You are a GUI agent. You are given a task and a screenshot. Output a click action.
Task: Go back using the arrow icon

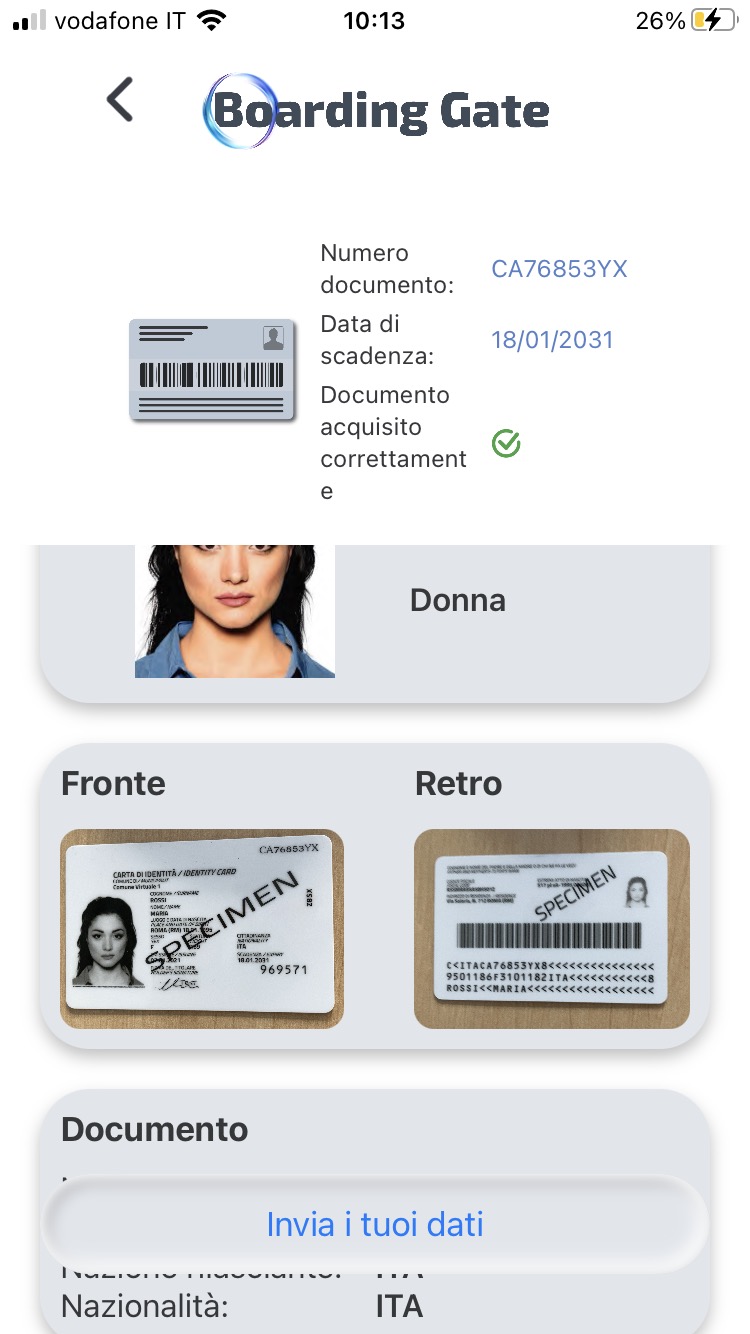120,100
